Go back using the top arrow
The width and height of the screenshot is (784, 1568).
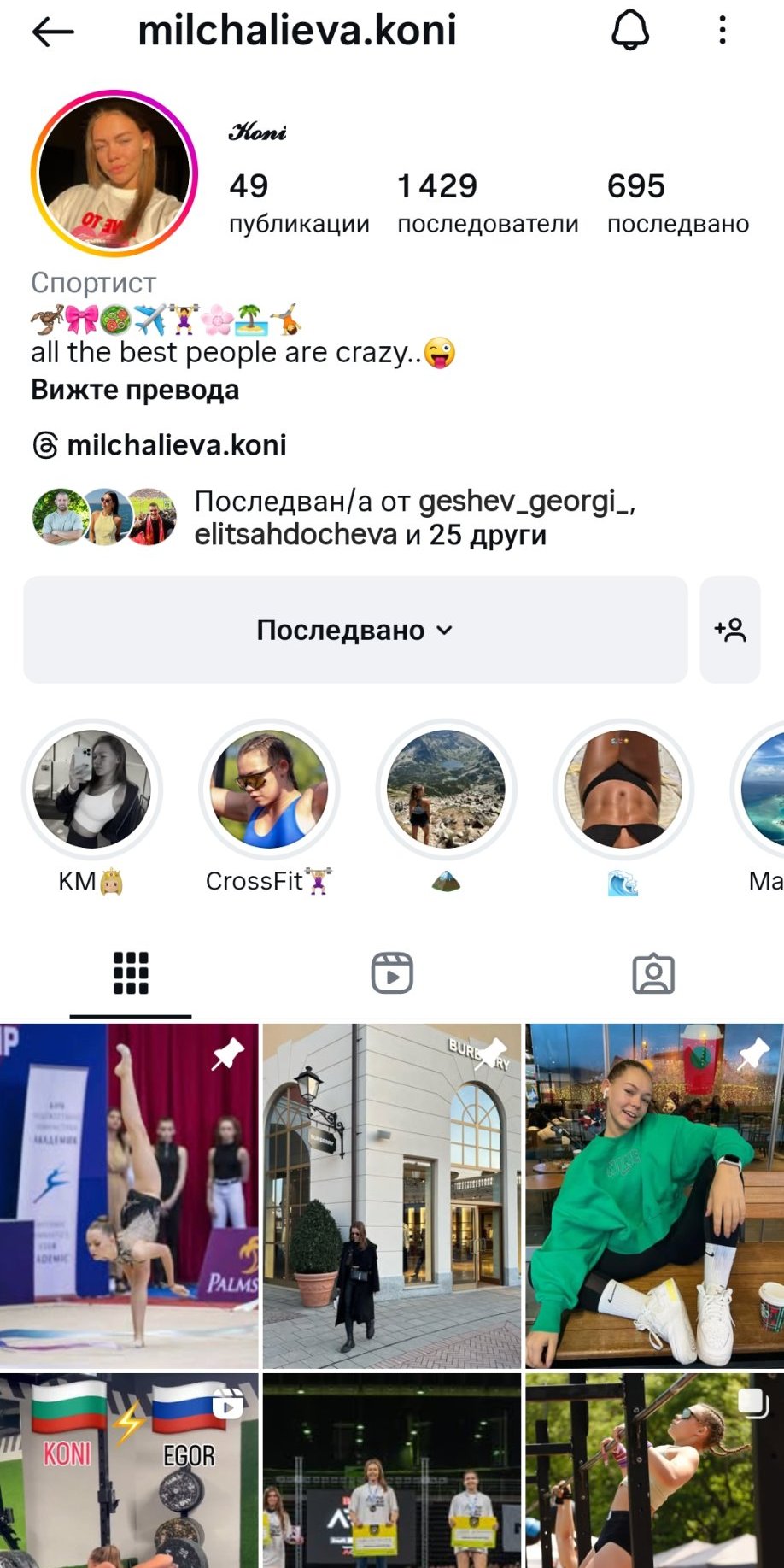pos(53,32)
